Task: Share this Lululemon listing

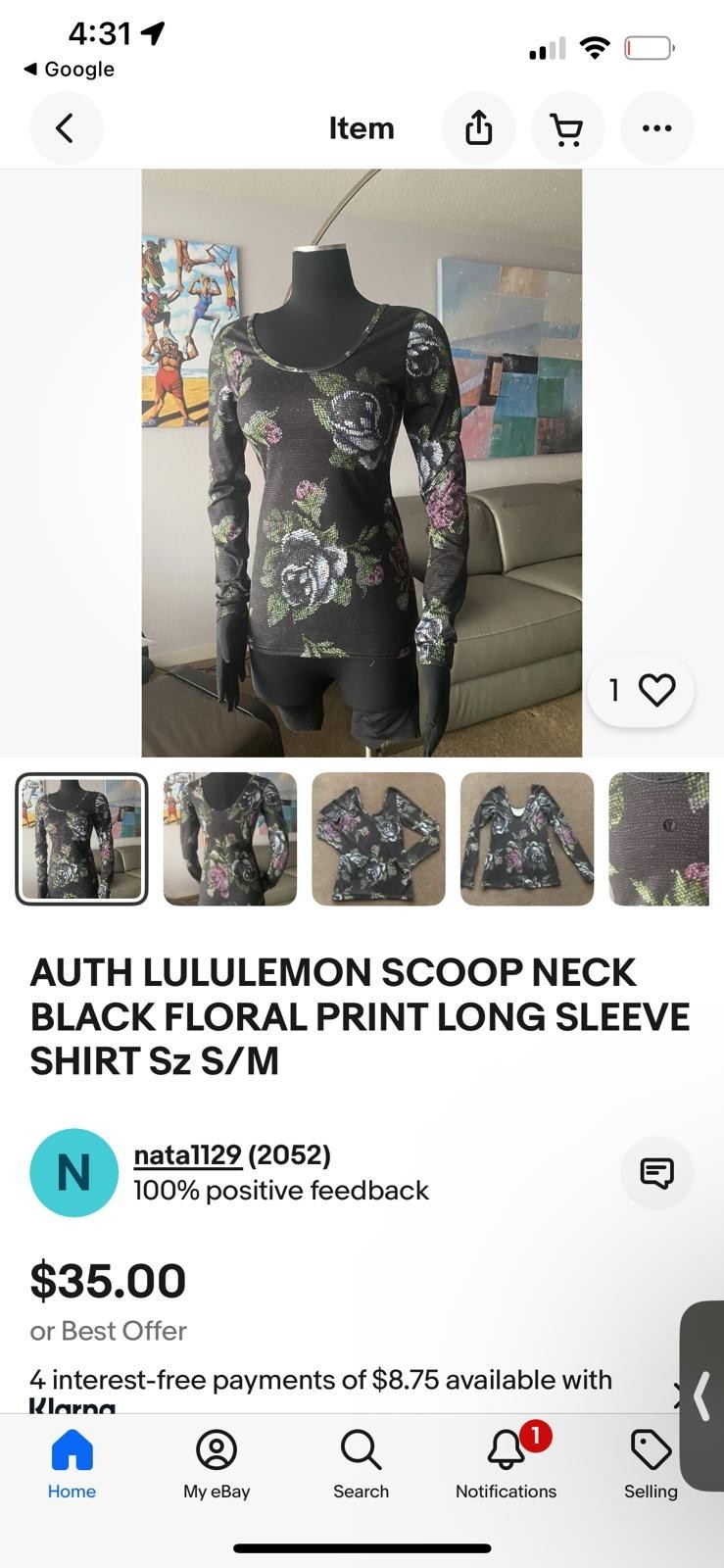Action: [478, 128]
